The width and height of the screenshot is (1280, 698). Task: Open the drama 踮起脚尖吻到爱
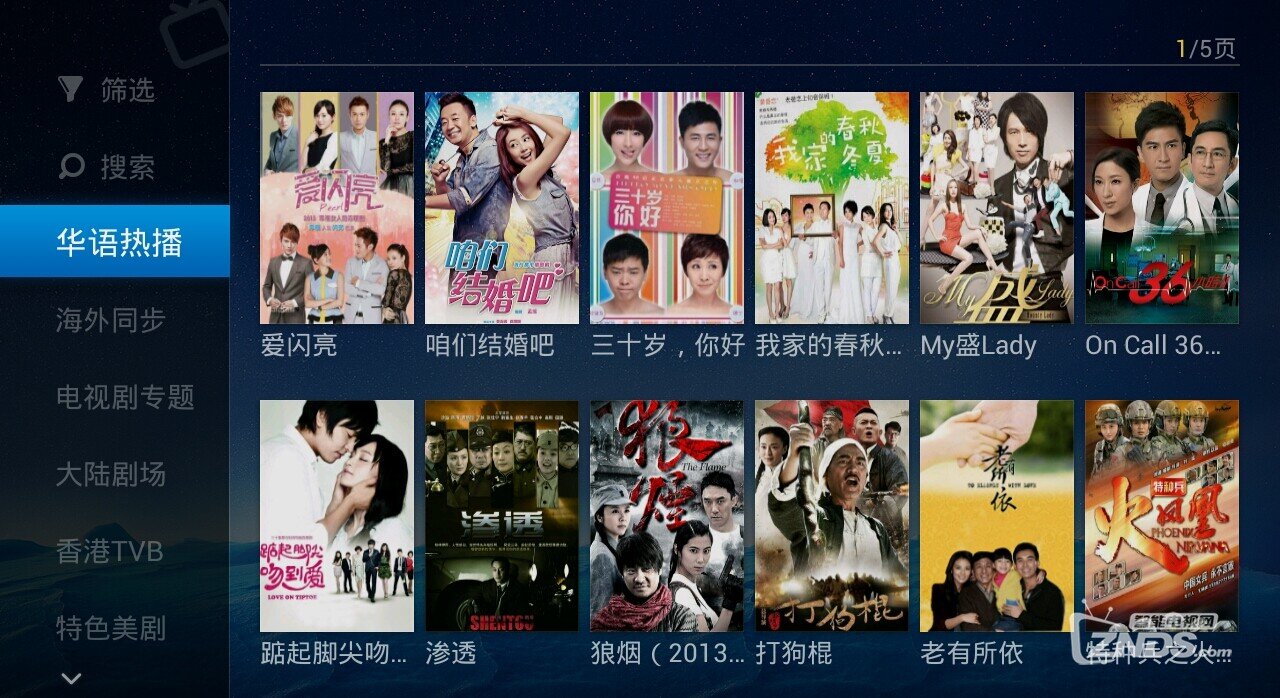tap(336, 516)
